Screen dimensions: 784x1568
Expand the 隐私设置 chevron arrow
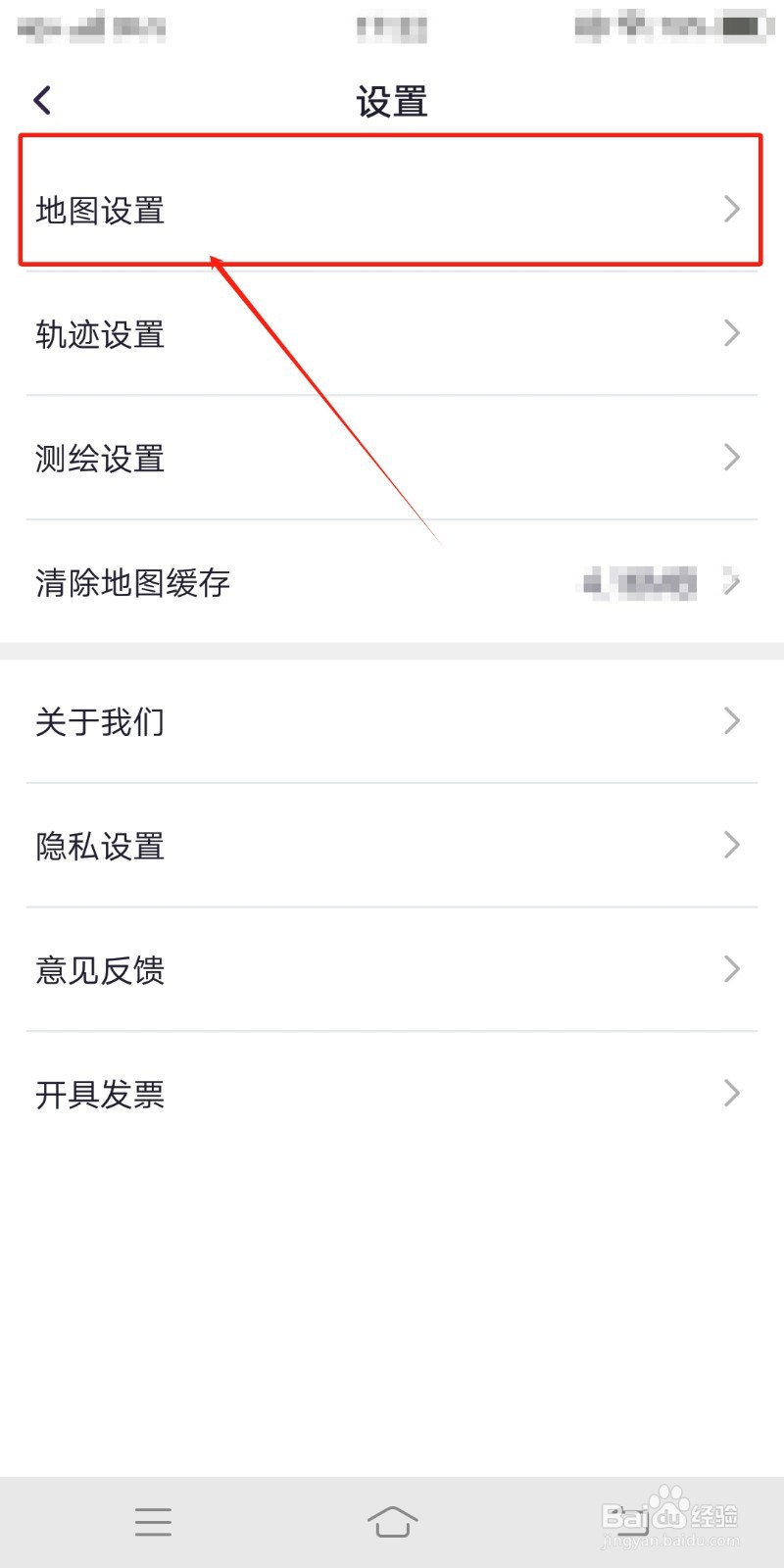pos(730,845)
